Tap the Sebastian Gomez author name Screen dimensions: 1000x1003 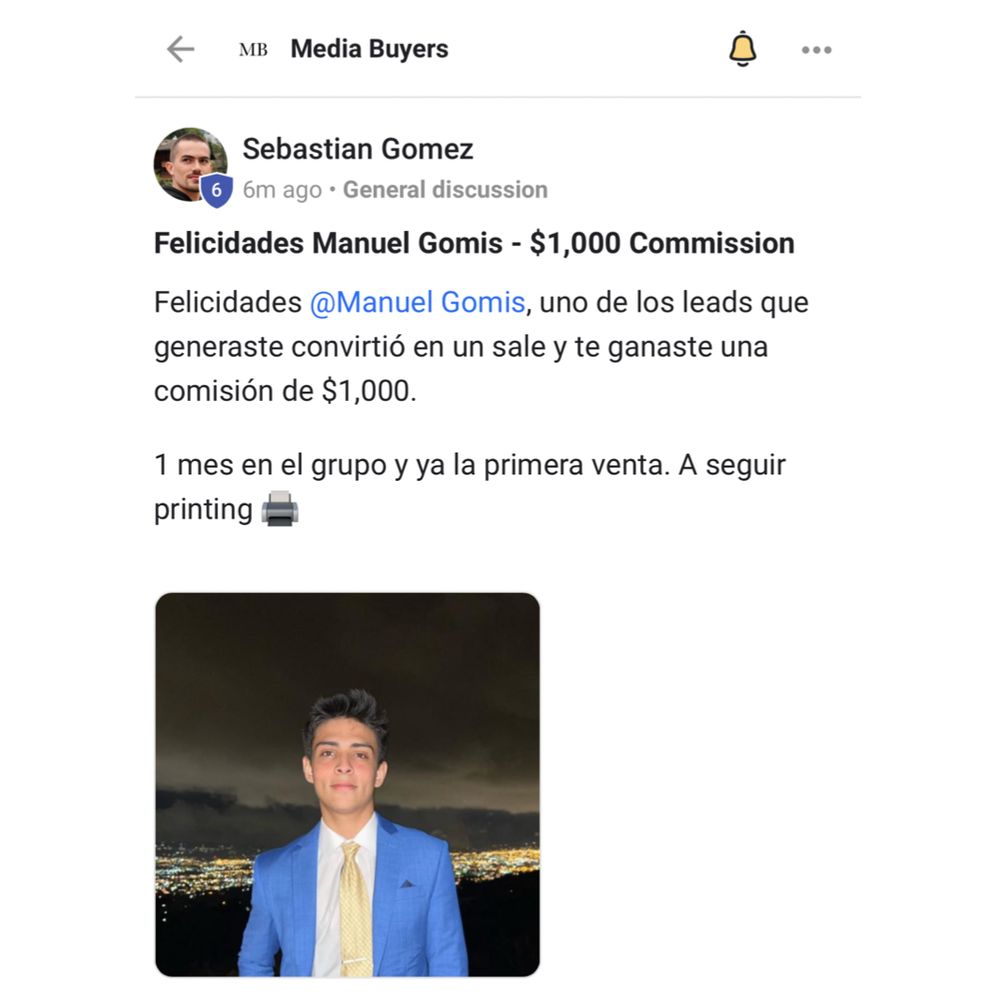coord(358,150)
